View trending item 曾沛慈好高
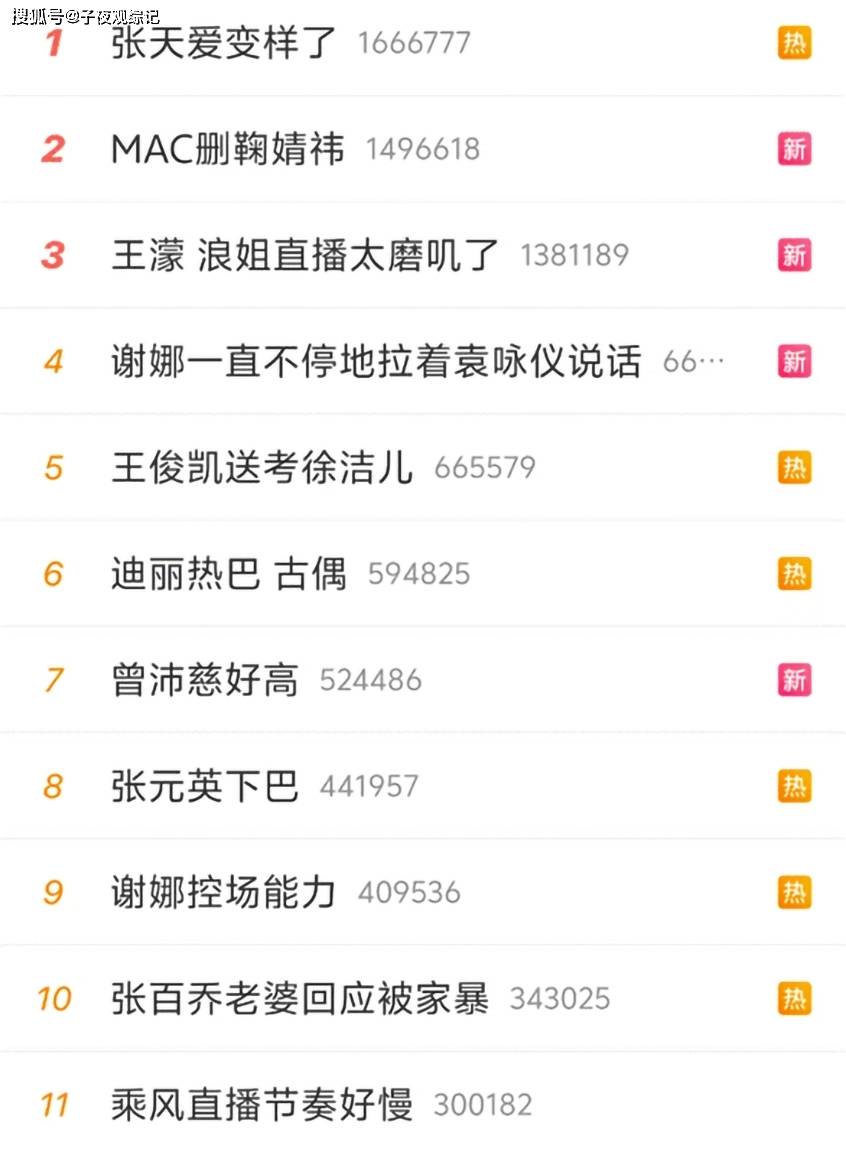Viewport: 846px width, 1152px height. pyautogui.click(x=205, y=680)
